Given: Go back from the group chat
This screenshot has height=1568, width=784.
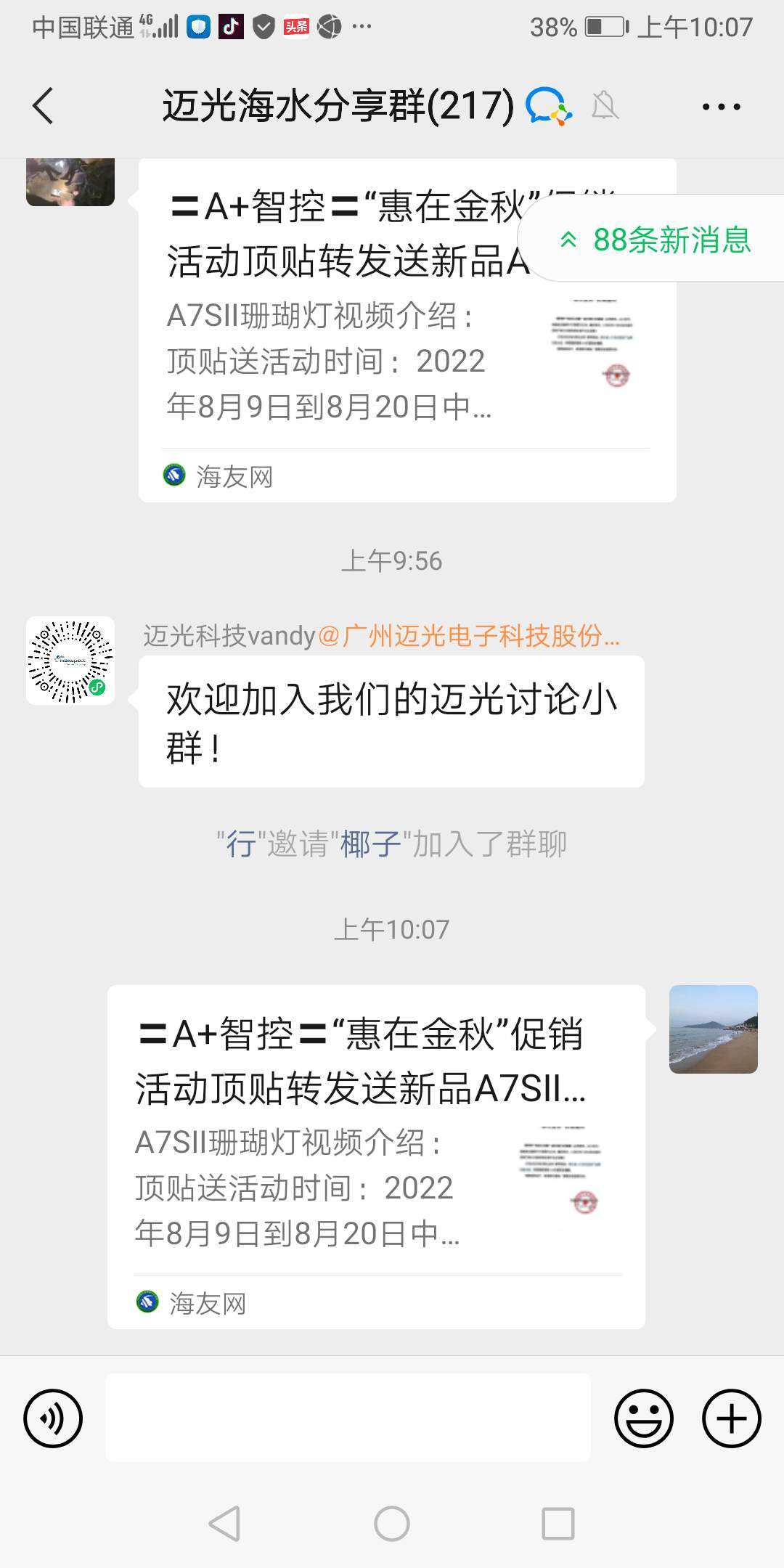Looking at the screenshot, I should 44,106.
